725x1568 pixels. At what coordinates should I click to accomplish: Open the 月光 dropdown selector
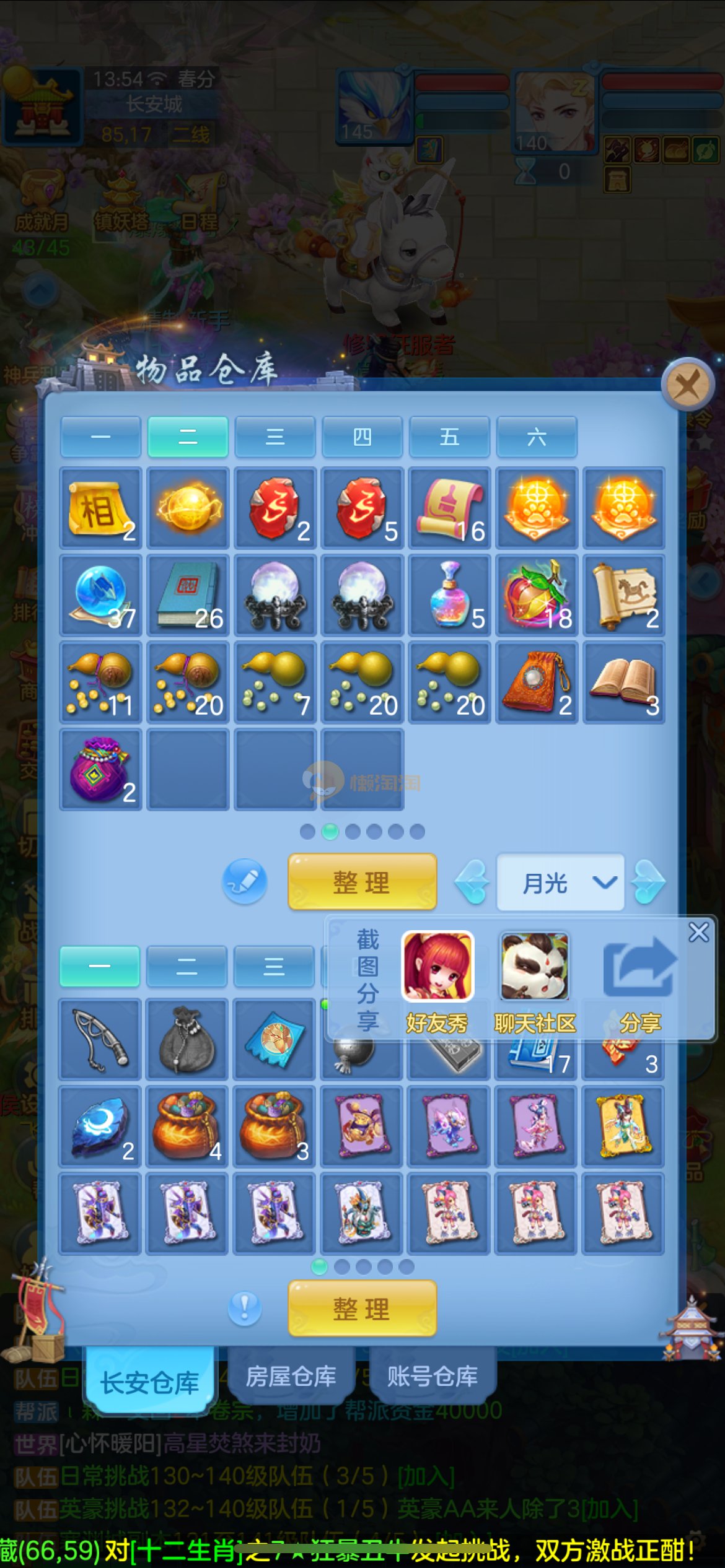click(560, 882)
